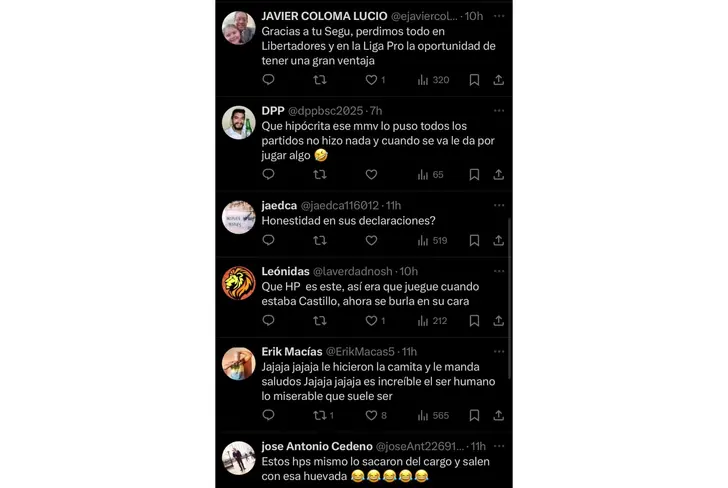Repost Erik Macías's reply
Screen dimensions: 728x488
(x=320, y=415)
